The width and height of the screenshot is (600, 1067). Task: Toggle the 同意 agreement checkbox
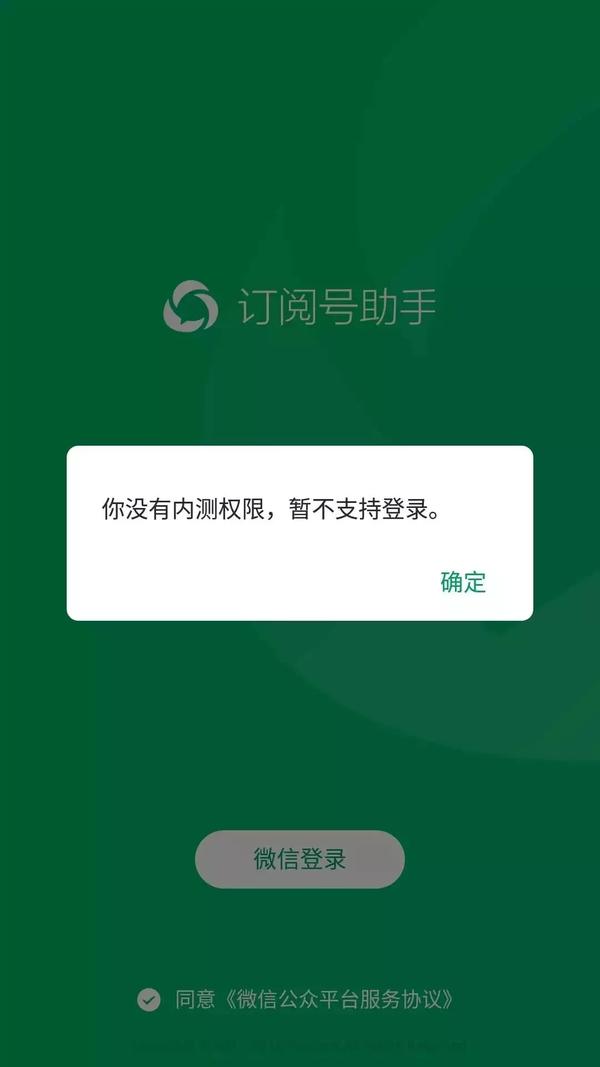(x=149, y=999)
